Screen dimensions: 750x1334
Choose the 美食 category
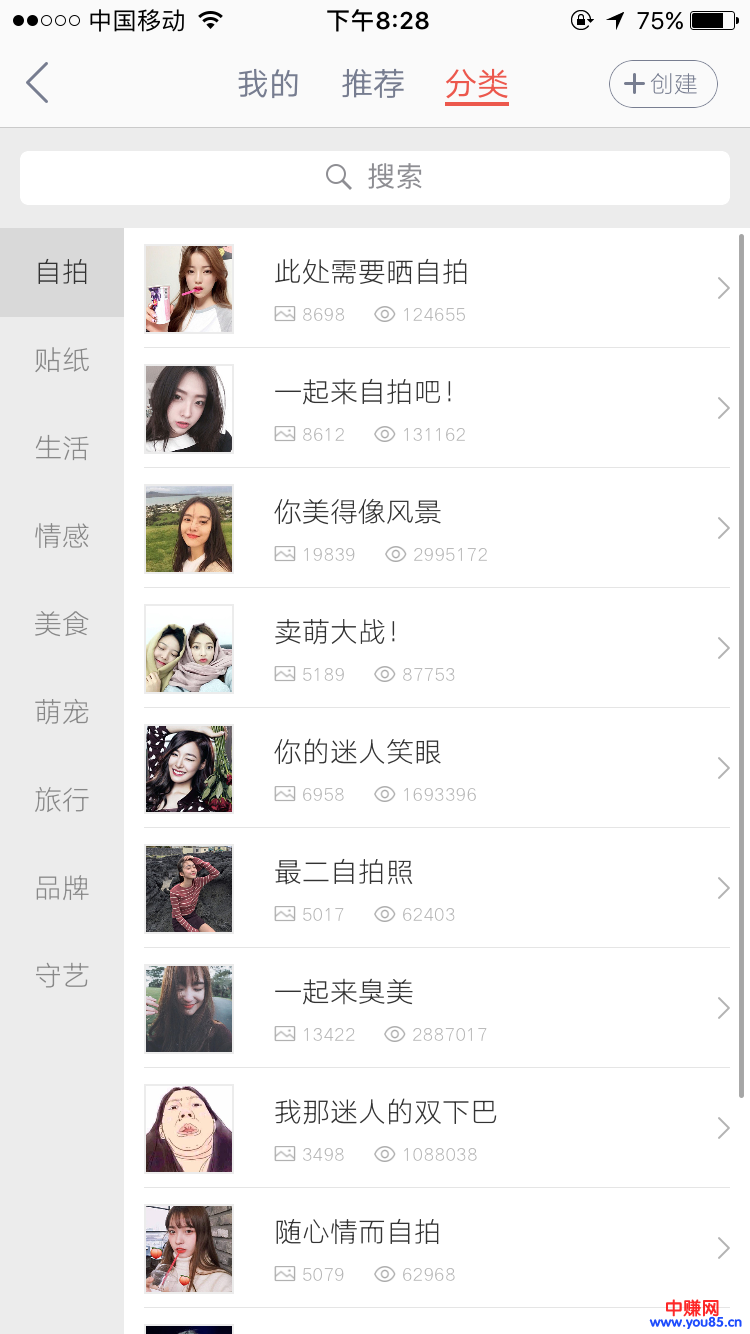tap(62, 624)
